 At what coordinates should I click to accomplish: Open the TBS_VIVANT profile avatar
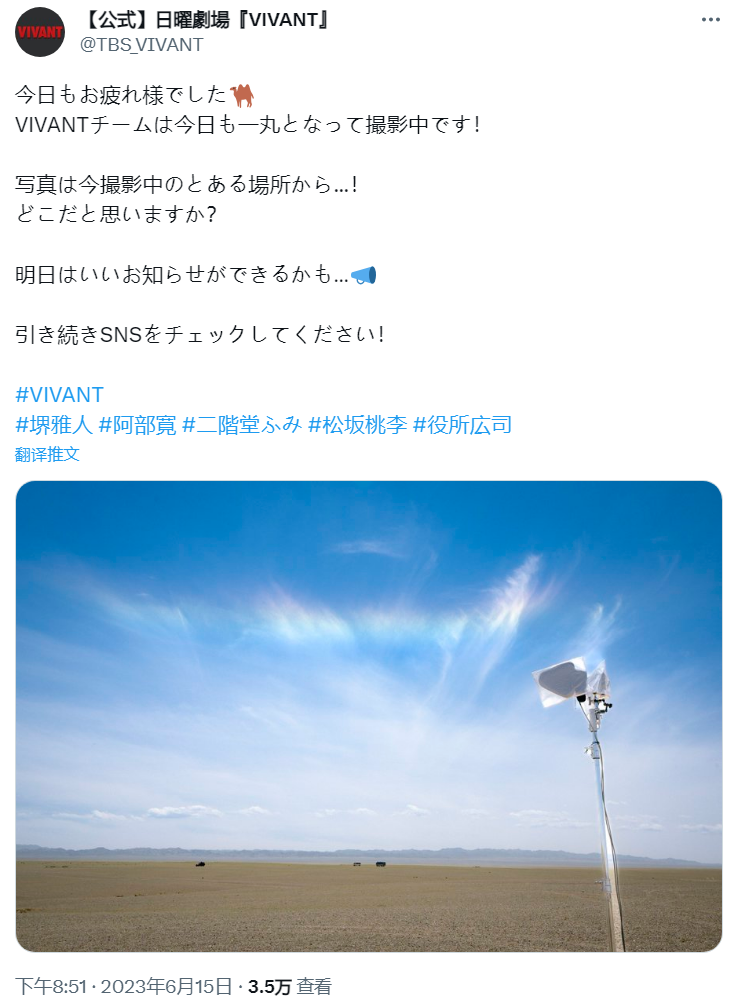41,32
